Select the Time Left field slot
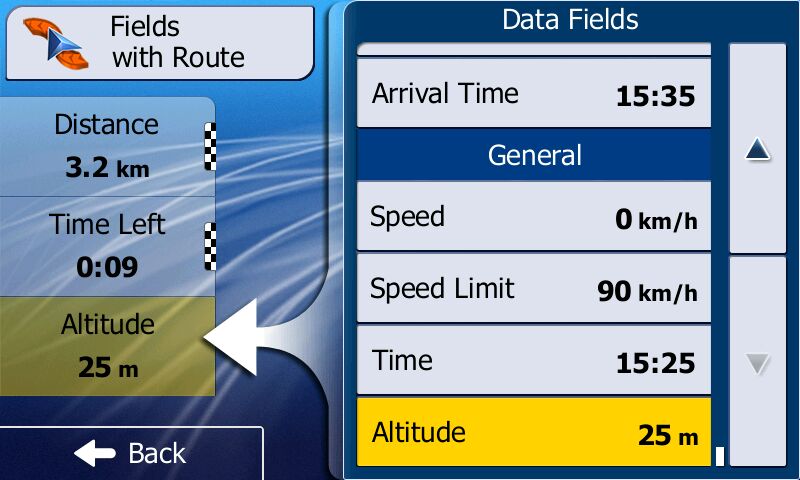Screen dimensions: 800x480 point(107,246)
